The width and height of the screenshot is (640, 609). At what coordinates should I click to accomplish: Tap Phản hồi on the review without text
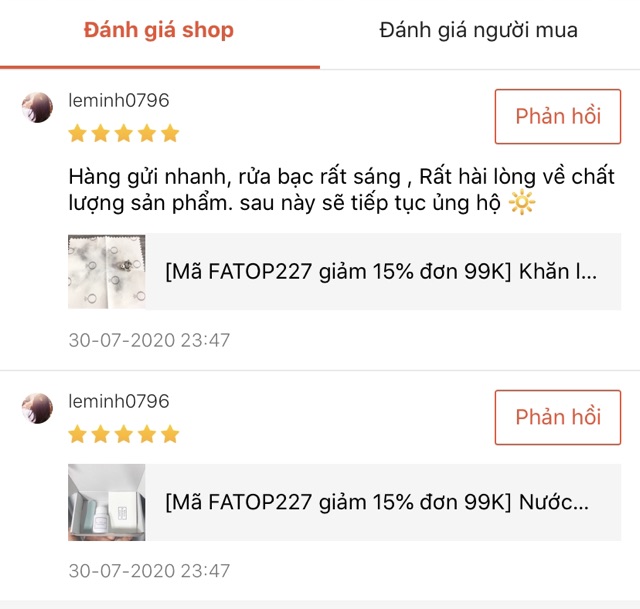(558, 417)
